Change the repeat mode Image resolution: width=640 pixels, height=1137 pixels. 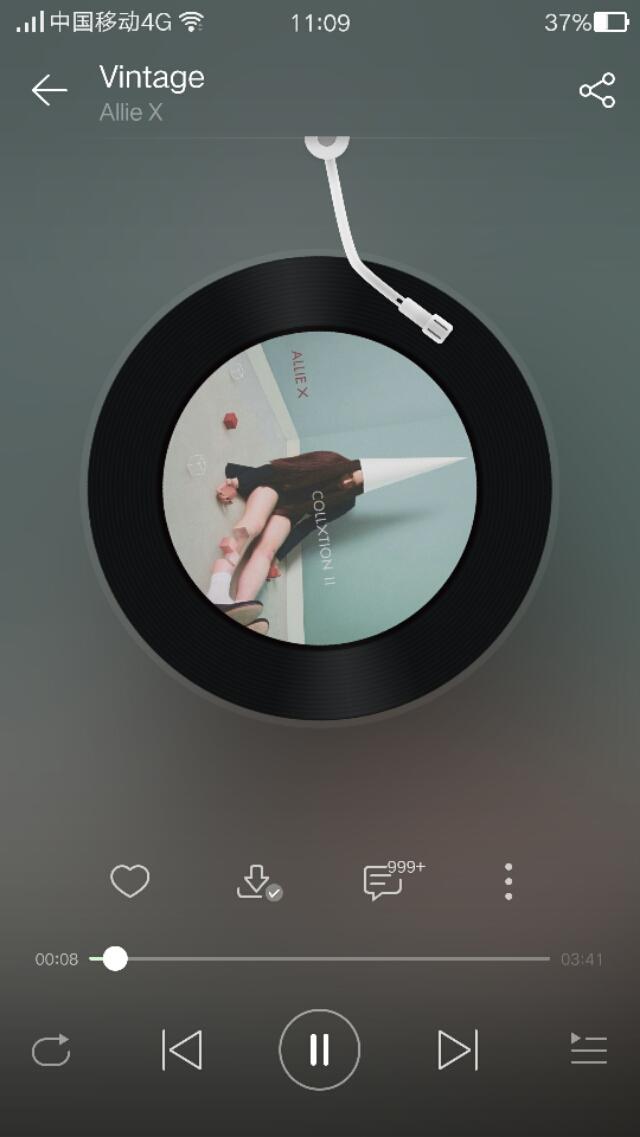(x=51, y=1050)
